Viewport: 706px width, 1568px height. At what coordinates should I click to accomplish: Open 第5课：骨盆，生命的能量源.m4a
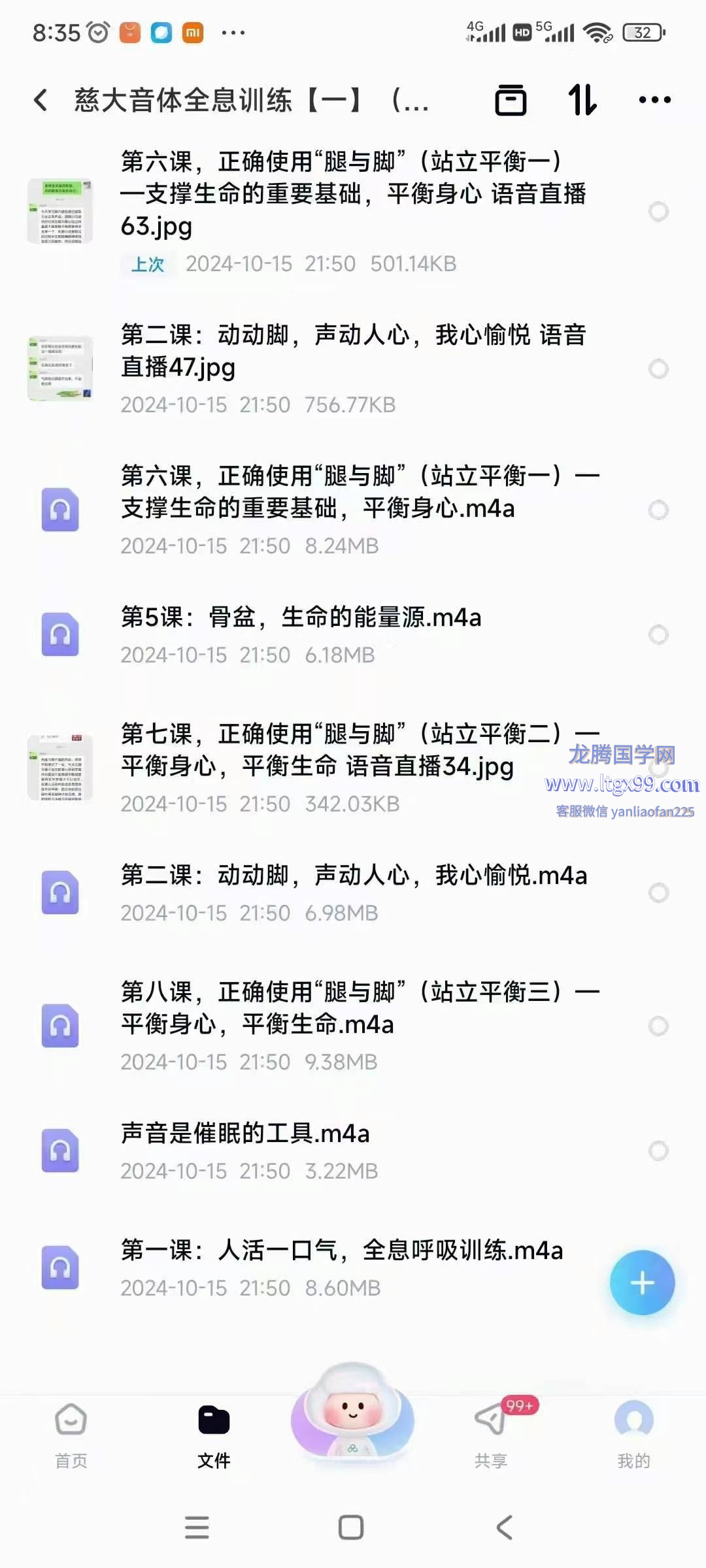click(x=353, y=634)
